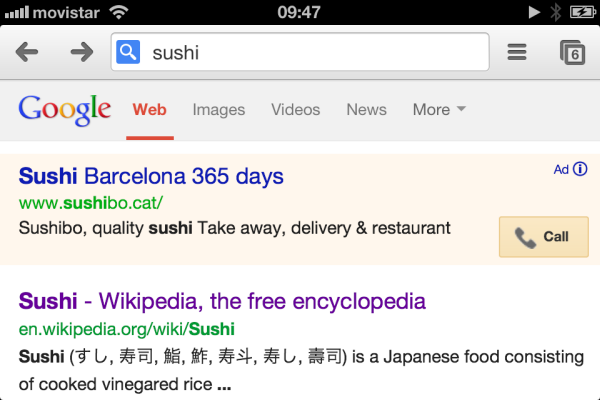This screenshot has width=600, height=400.
Task: Open the tab switcher showing 6 tabs
Action: 572,52
